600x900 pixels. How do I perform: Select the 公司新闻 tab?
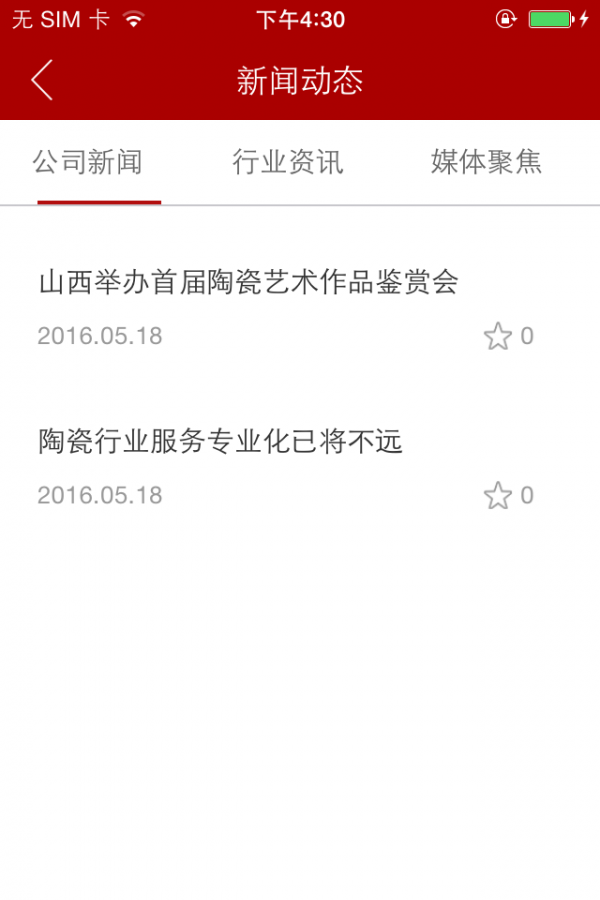coord(88,162)
